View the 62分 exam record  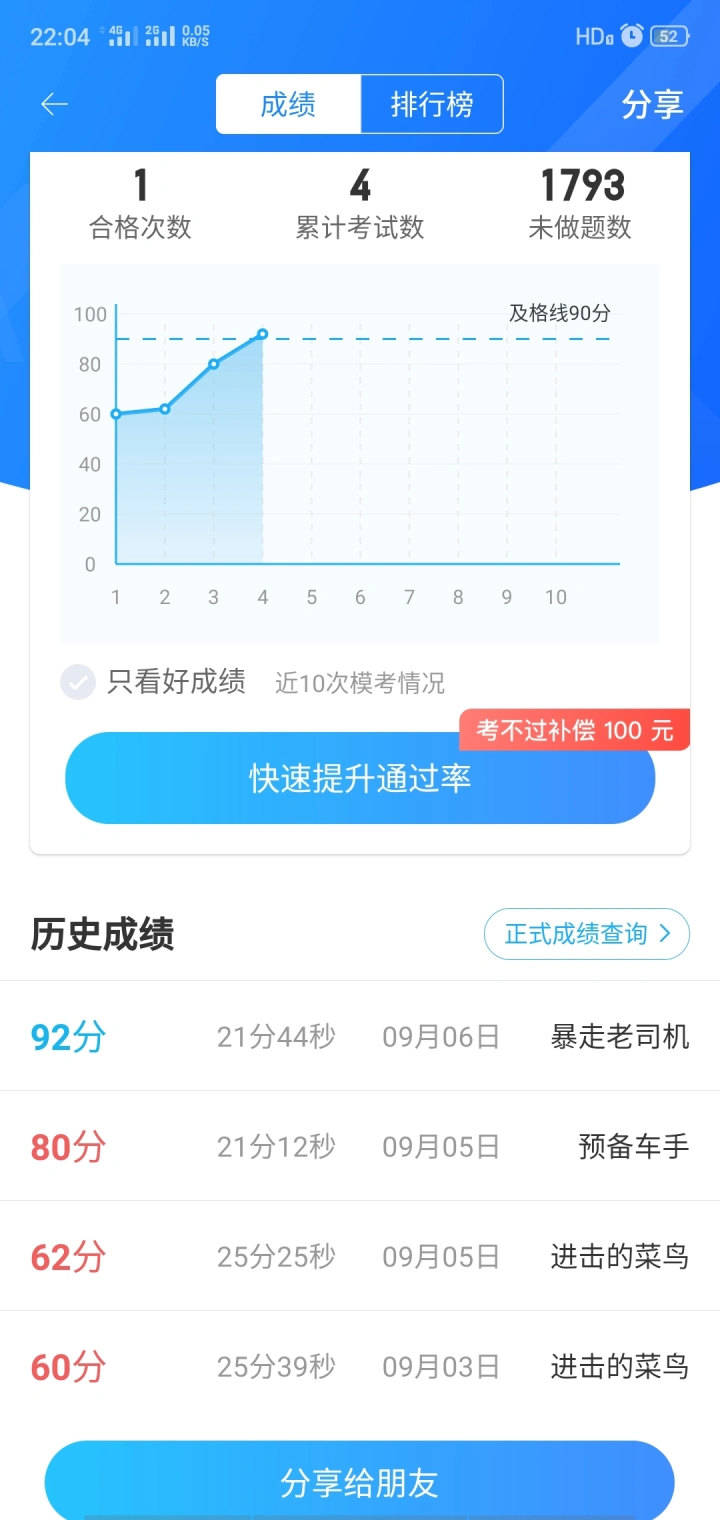point(360,1256)
